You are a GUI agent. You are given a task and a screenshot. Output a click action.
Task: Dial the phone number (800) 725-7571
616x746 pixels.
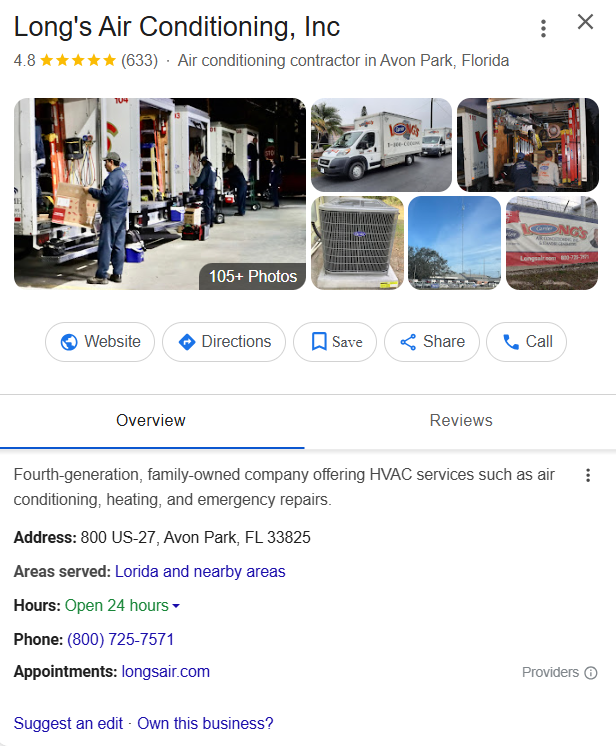120,640
